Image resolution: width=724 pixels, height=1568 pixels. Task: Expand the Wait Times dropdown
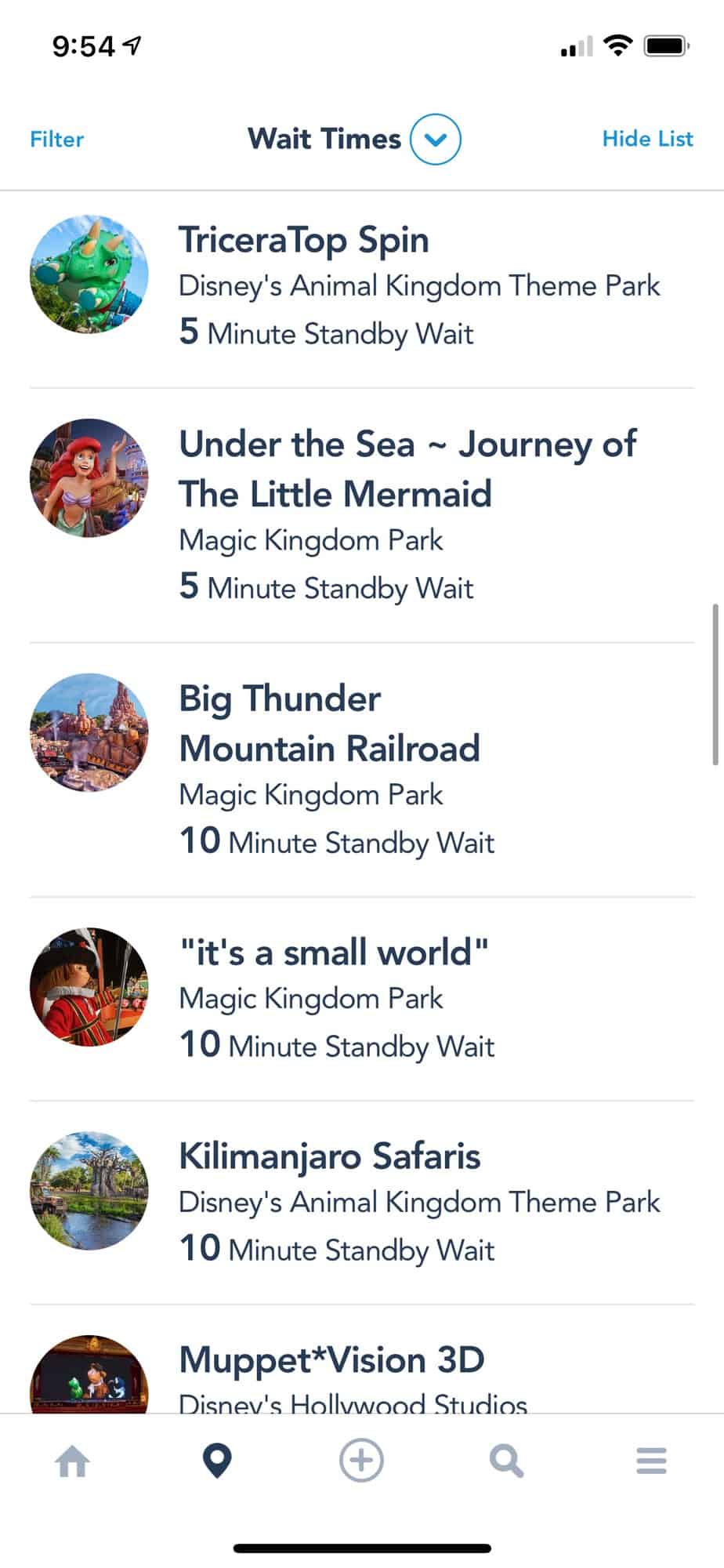436,139
